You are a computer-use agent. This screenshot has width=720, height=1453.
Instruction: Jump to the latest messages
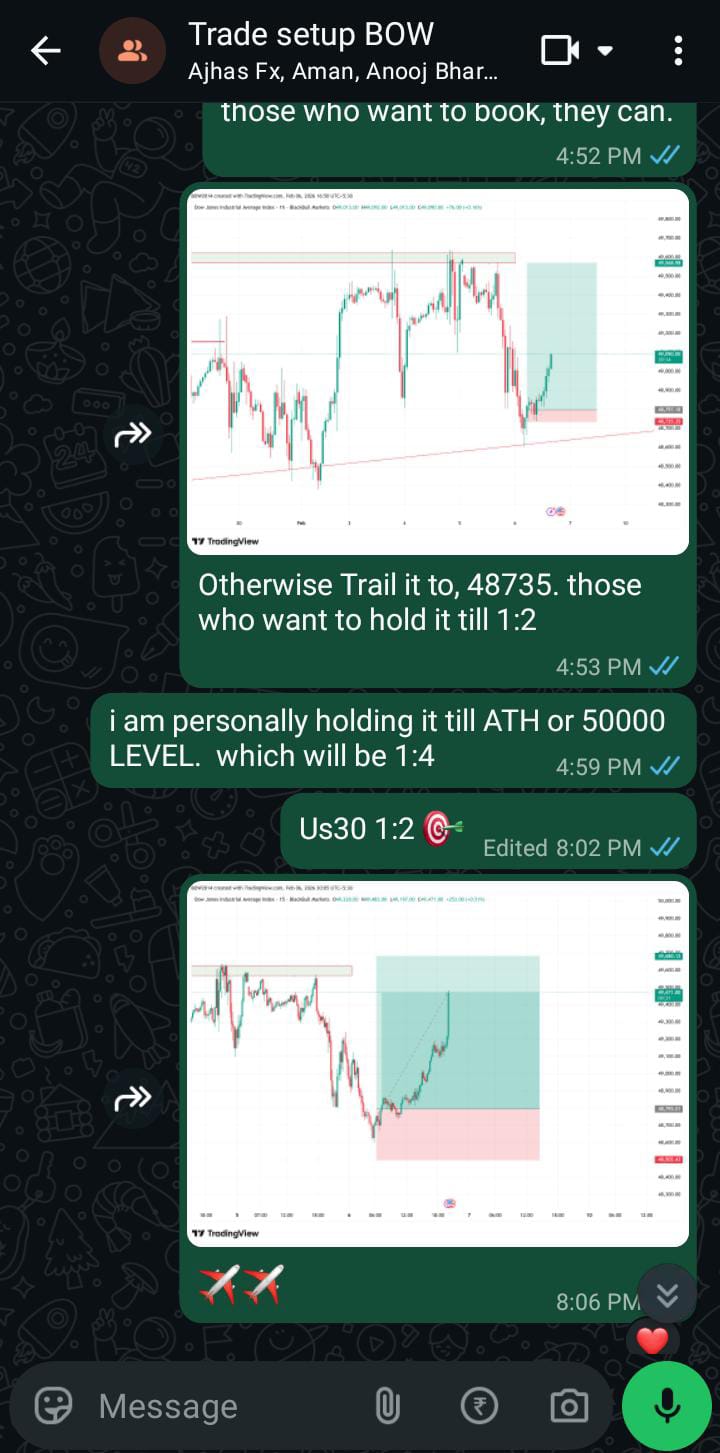coord(667,1296)
